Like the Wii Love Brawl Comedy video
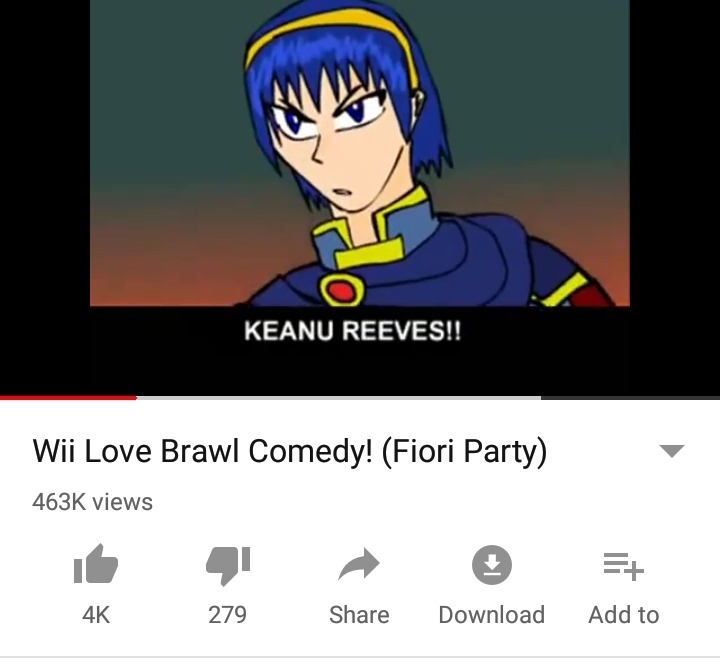The image size is (720, 658). click(x=96, y=568)
